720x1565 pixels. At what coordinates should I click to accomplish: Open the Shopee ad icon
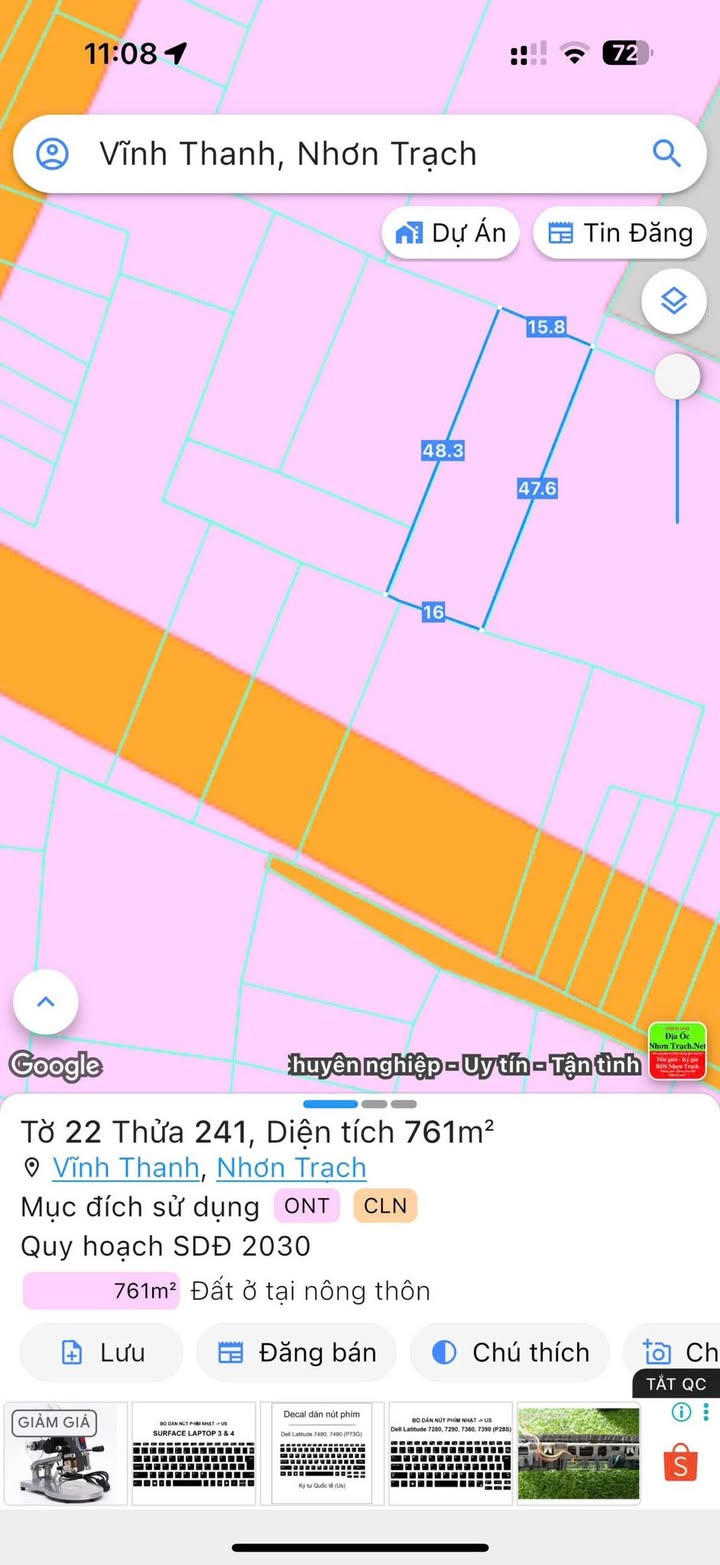681,1463
